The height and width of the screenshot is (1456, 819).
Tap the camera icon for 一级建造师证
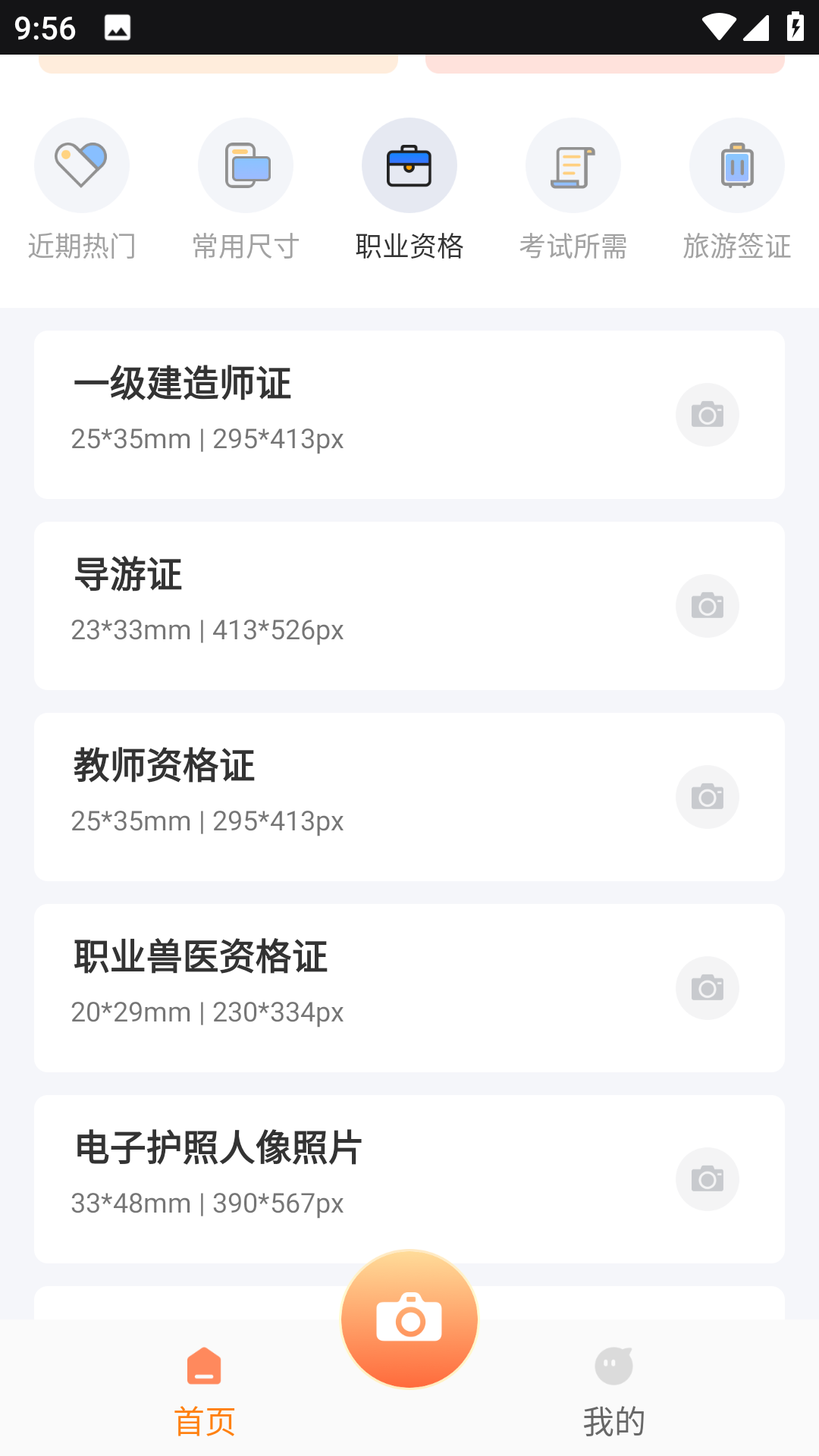tap(707, 415)
